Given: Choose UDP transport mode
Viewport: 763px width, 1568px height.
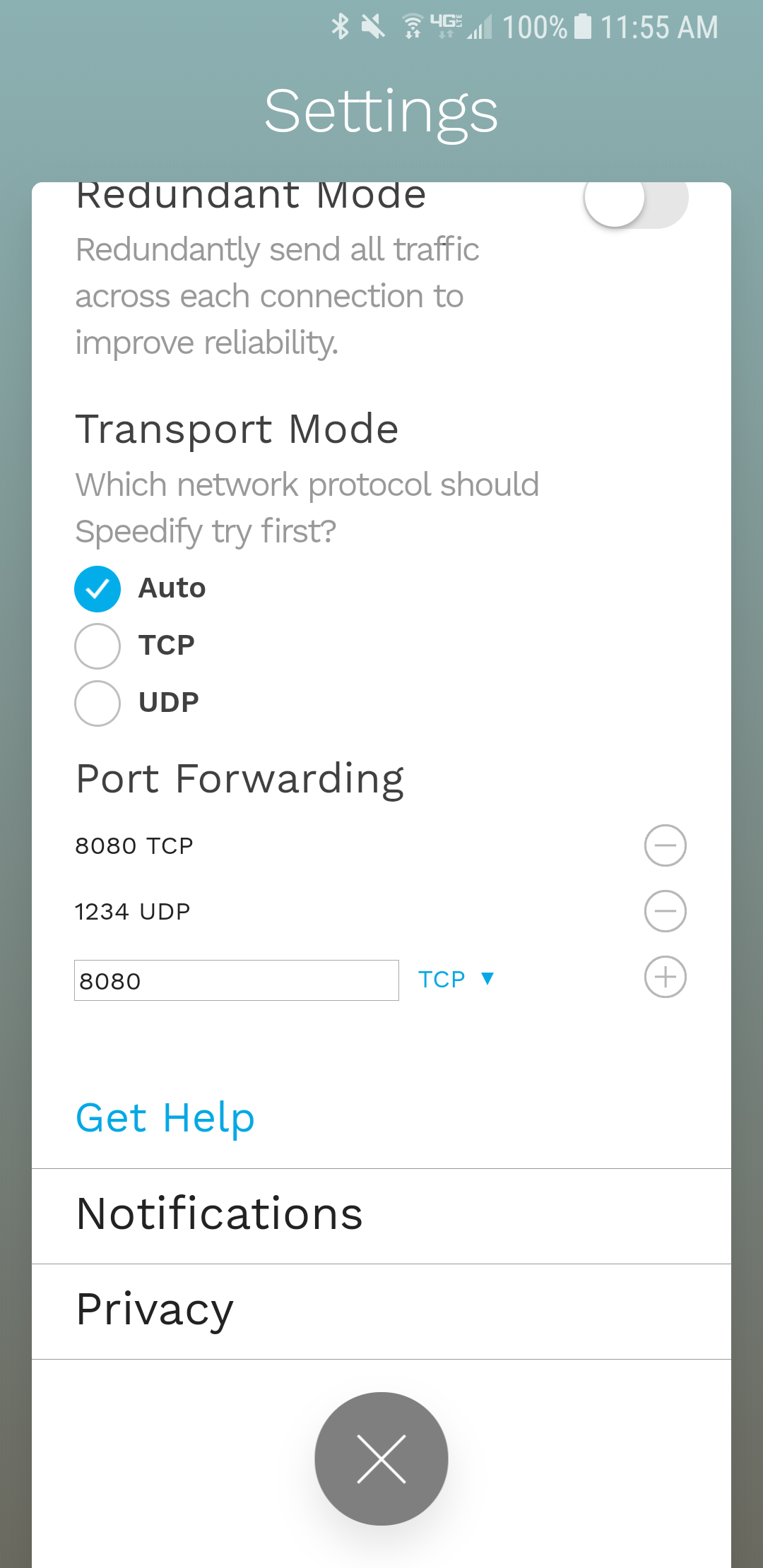Looking at the screenshot, I should pyautogui.click(x=97, y=703).
